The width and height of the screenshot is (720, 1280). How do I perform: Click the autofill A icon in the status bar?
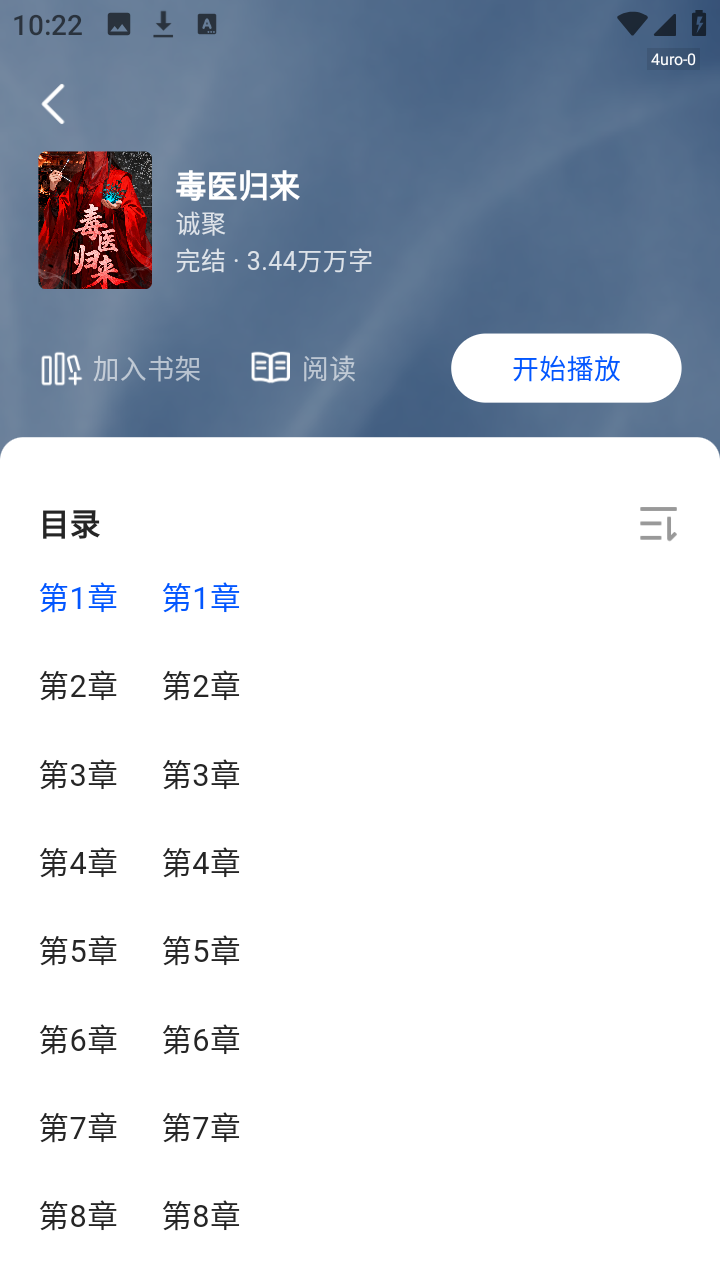205,24
